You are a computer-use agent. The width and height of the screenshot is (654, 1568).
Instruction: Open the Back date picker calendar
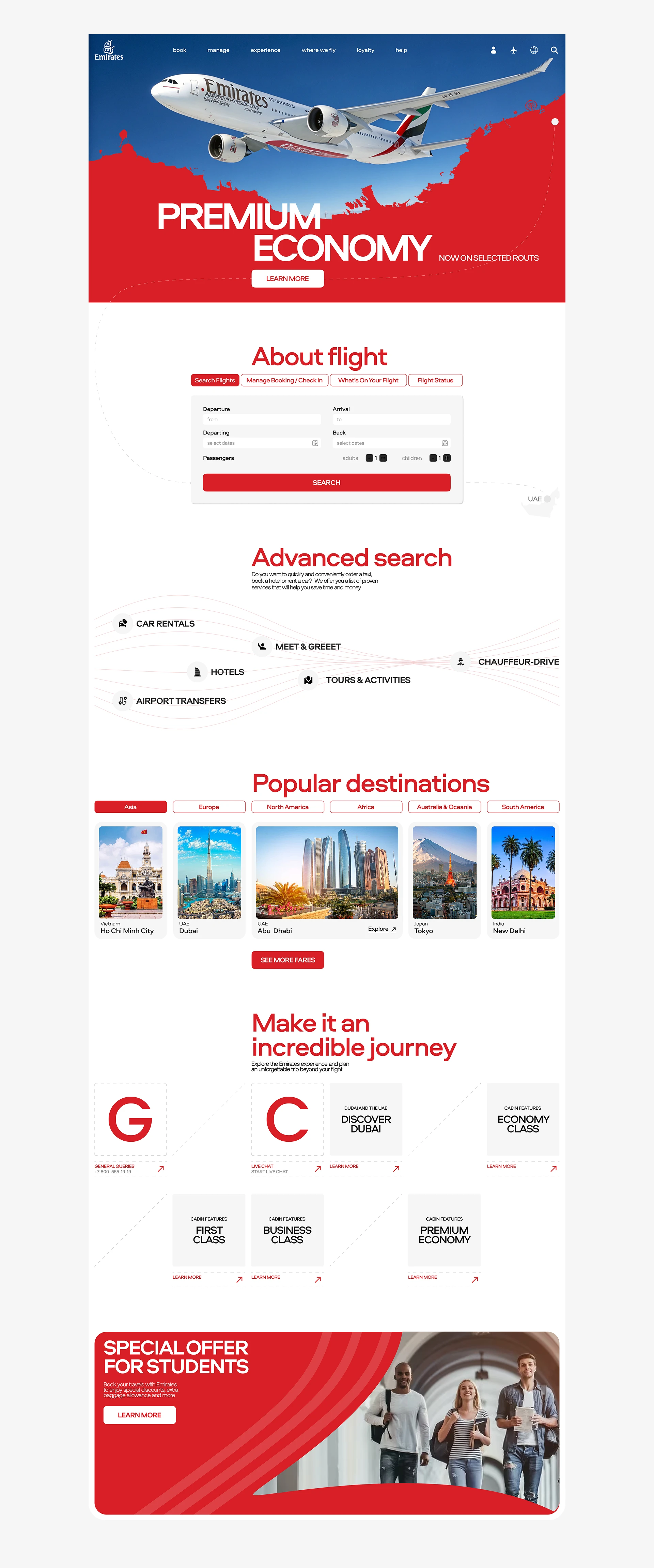coord(445,443)
